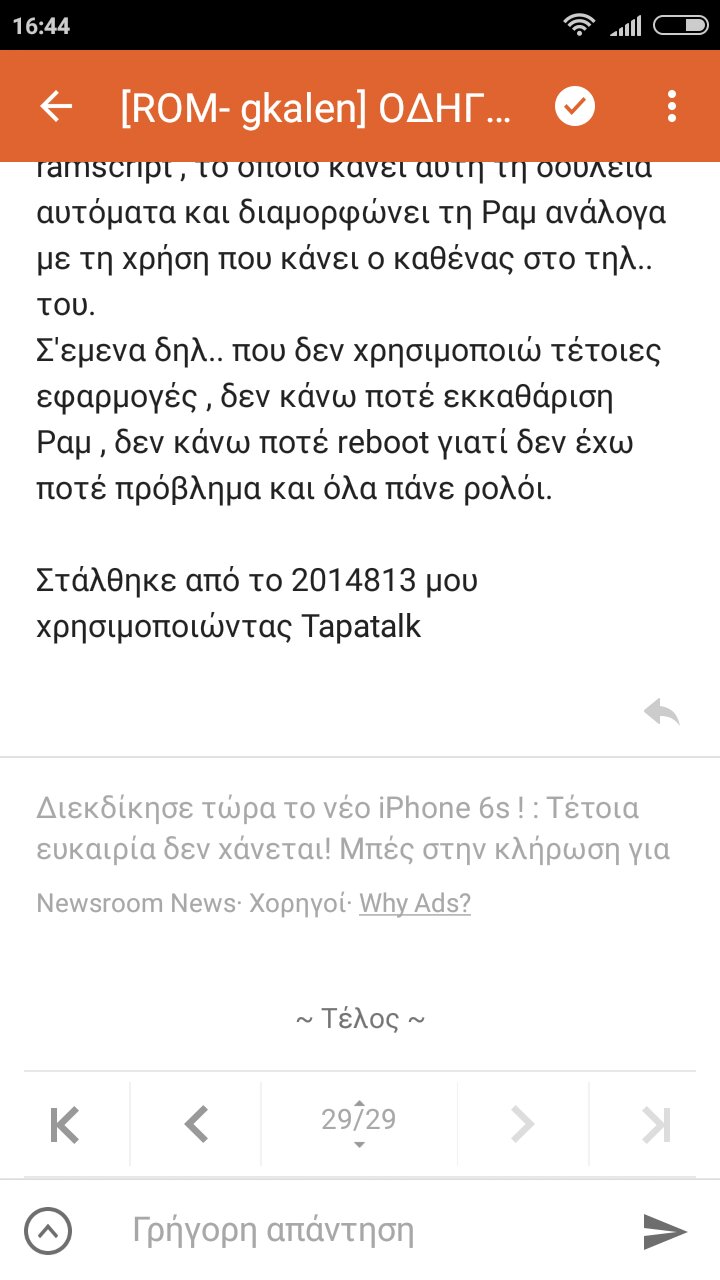Expand the quick reply options with the up-arrow circle
This screenshot has width=720, height=1280.
tap(49, 1230)
